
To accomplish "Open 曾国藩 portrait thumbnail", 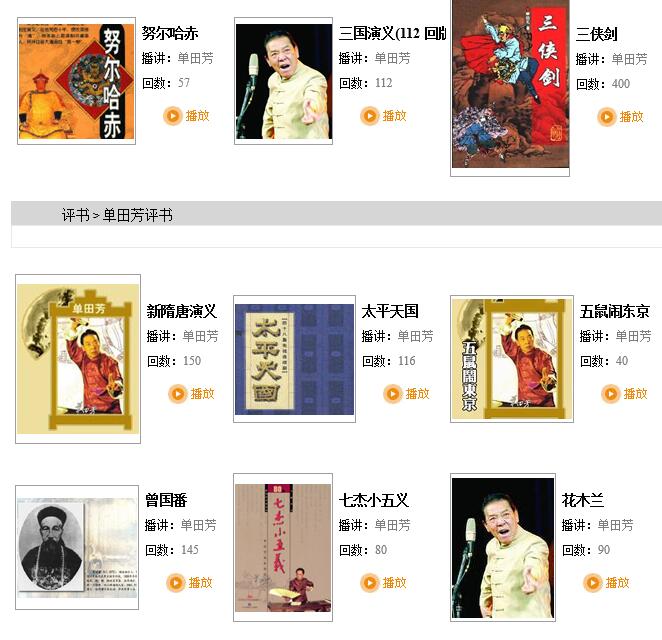I will point(77,547).
